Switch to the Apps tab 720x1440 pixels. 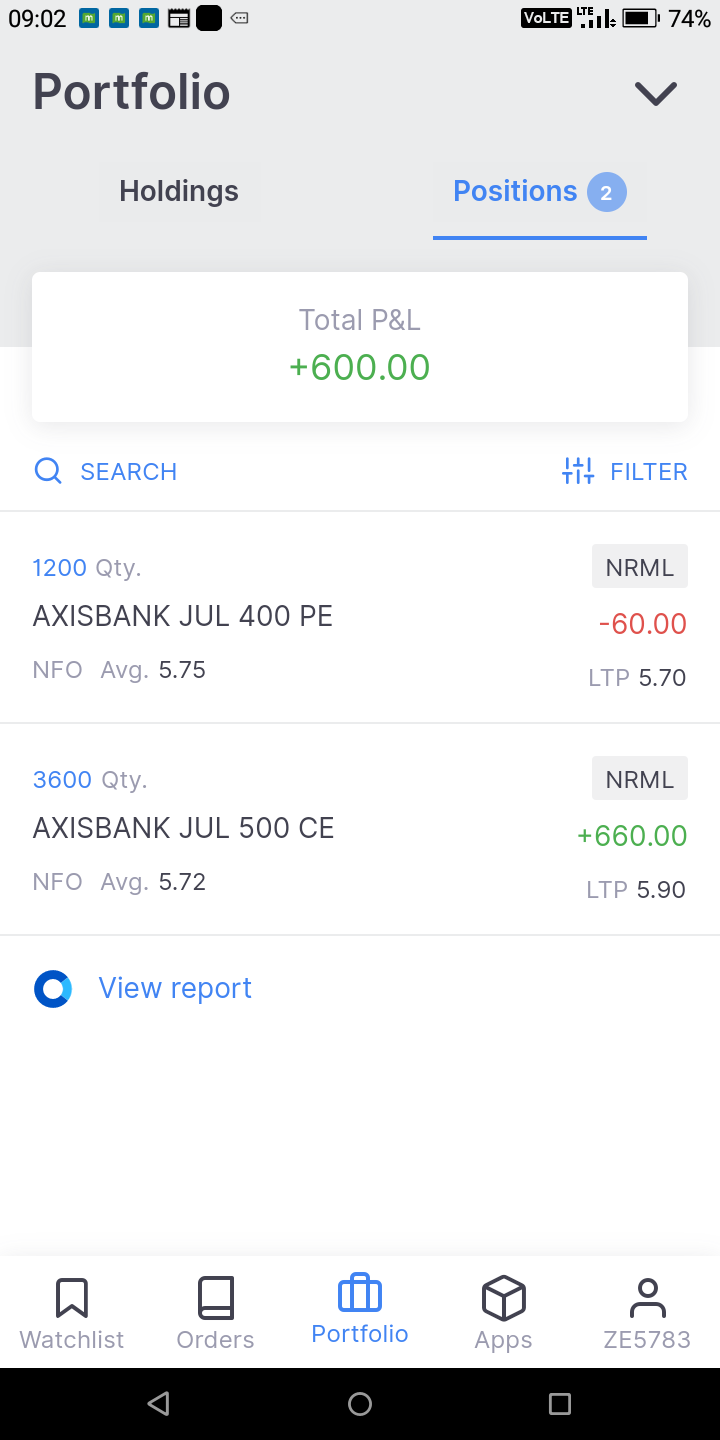[x=503, y=1313]
